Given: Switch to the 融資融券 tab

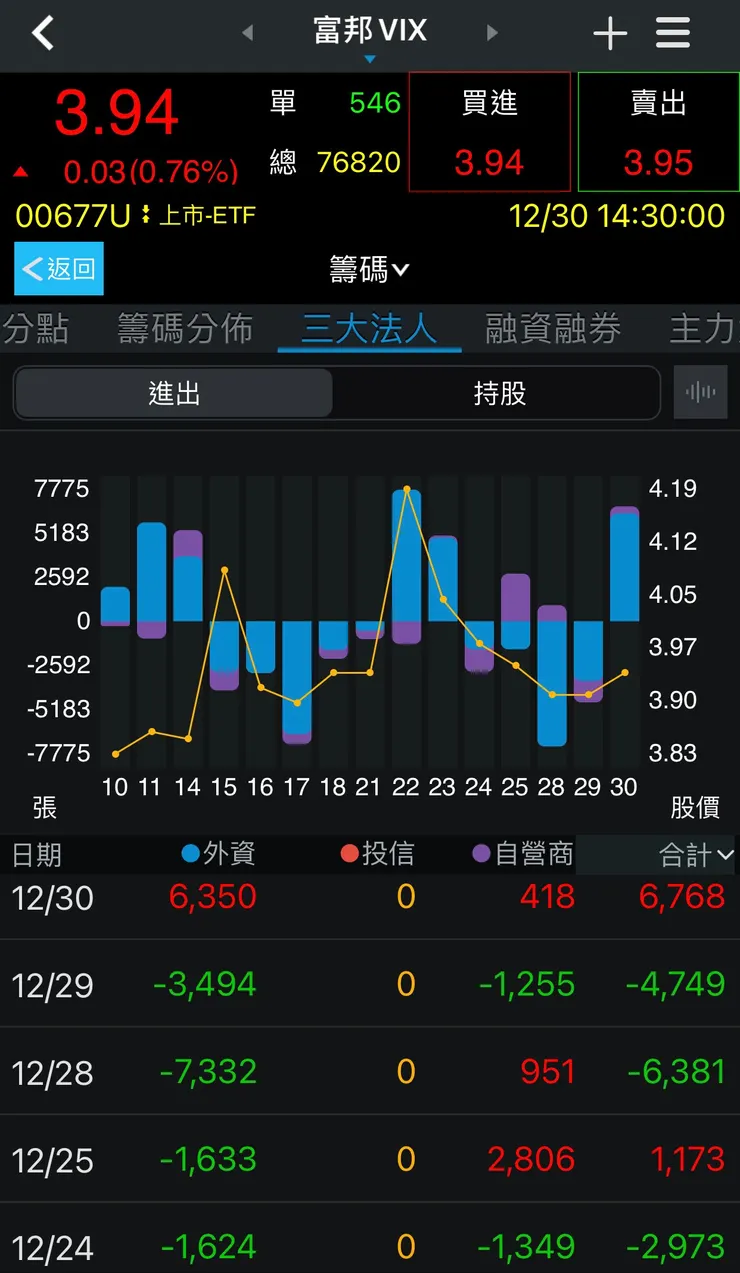Looking at the screenshot, I should 551,327.
